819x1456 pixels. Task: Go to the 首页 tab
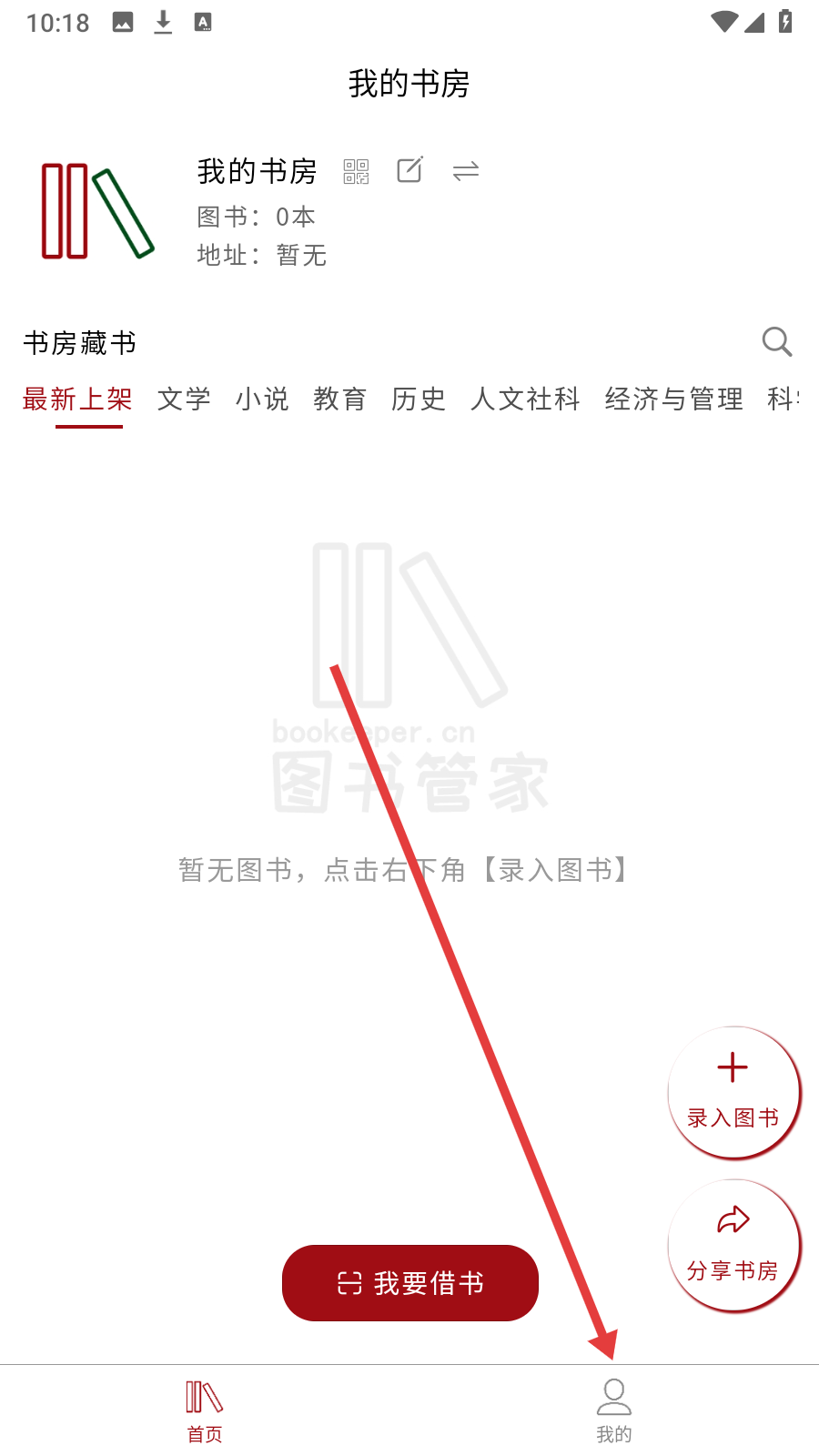tap(205, 1411)
